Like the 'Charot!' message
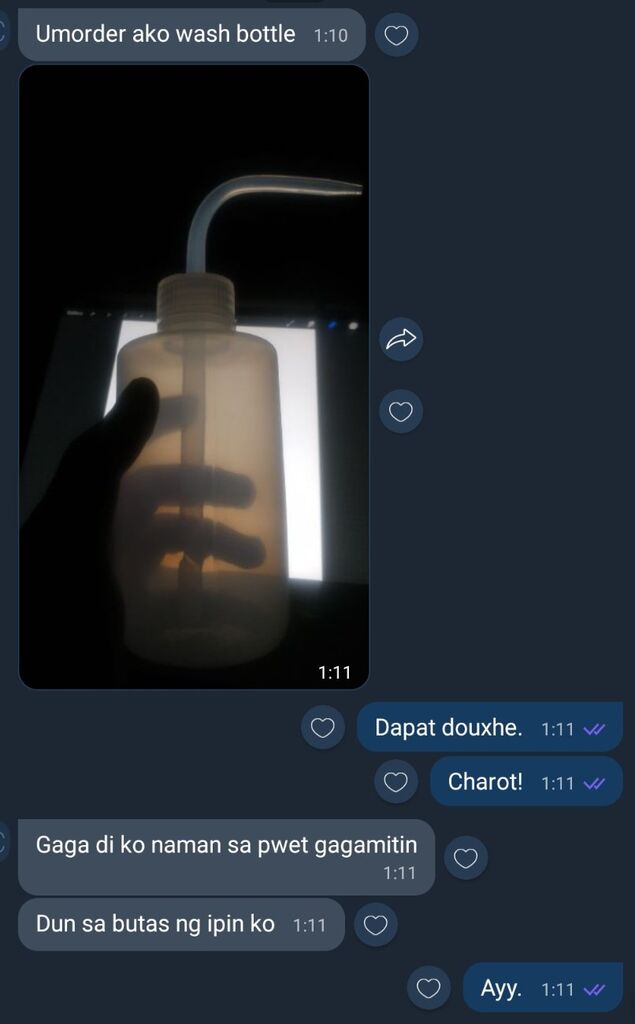Viewport: 635px width, 1024px height. [x=396, y=782]
